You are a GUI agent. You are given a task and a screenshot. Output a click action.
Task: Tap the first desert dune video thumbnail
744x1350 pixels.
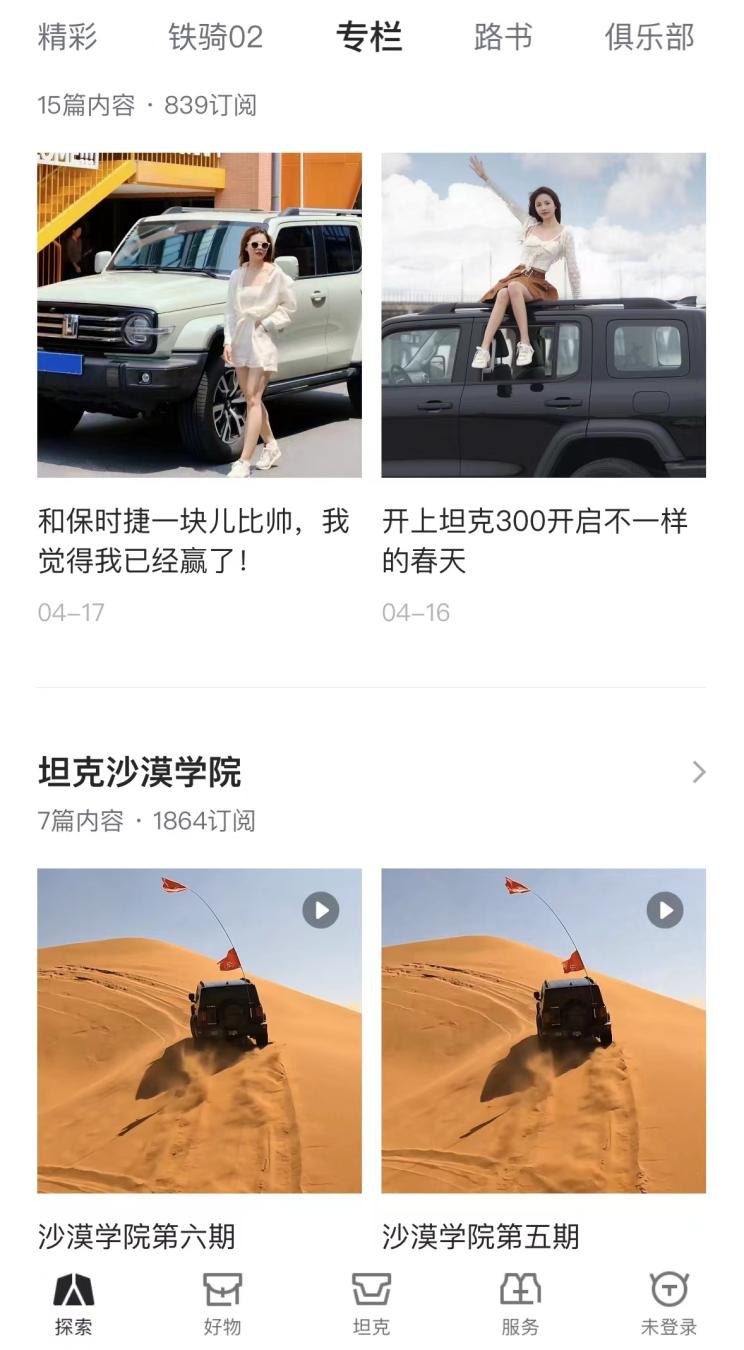point(200,1030)
